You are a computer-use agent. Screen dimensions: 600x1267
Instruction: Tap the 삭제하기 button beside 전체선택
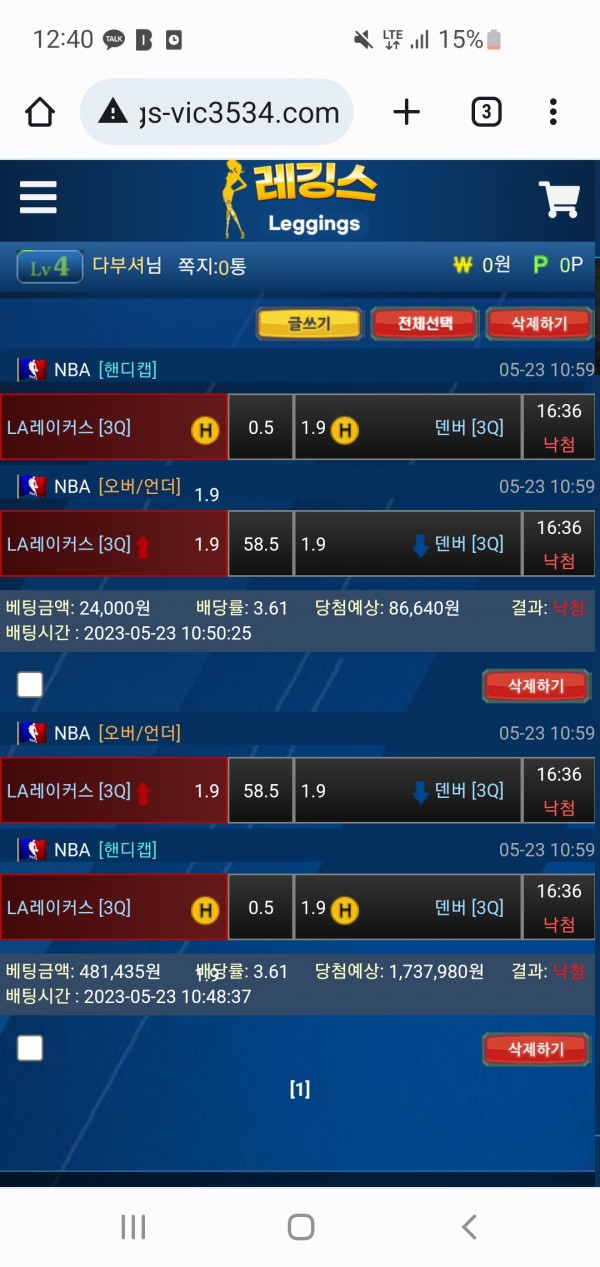538,323
